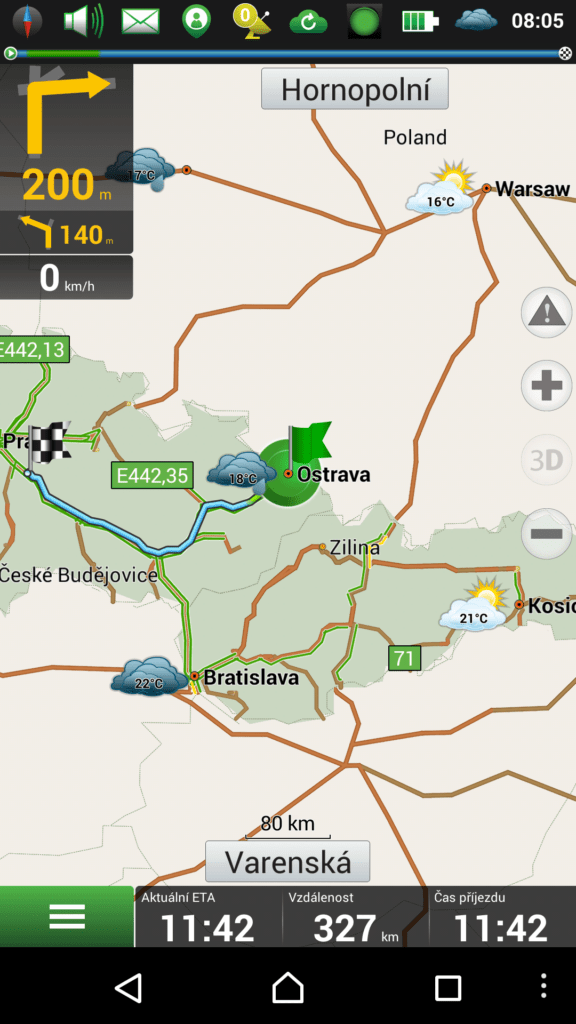Open sound volume settings speaker icon

click(x=84, y=21)
